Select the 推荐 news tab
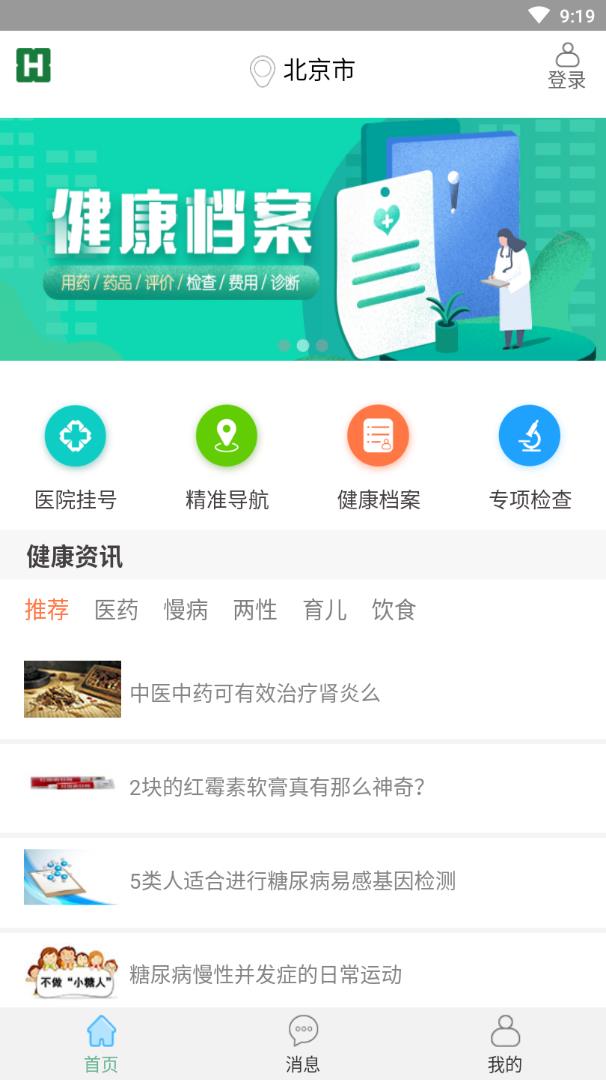The width and height of the screenshot is (606, 1080). 46,610
